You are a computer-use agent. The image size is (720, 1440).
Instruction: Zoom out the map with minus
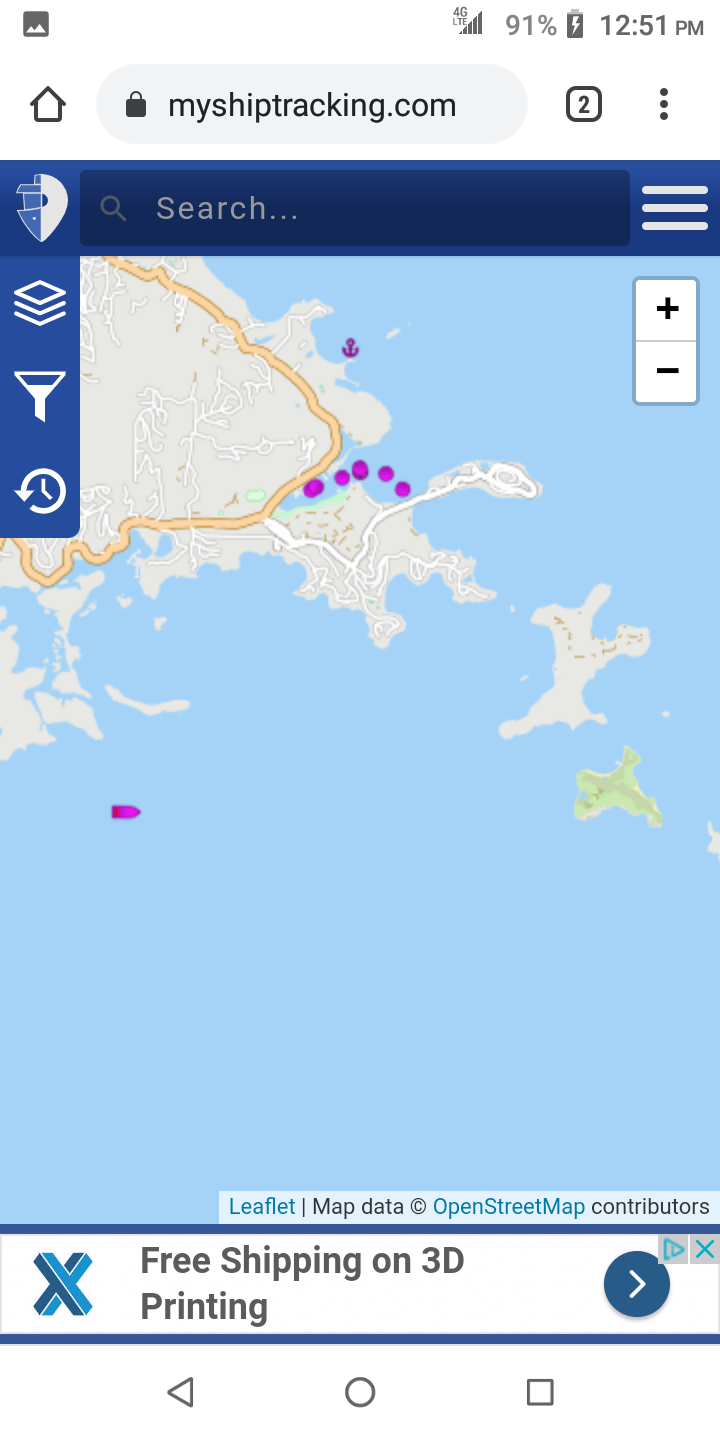[x=667, y=371]
